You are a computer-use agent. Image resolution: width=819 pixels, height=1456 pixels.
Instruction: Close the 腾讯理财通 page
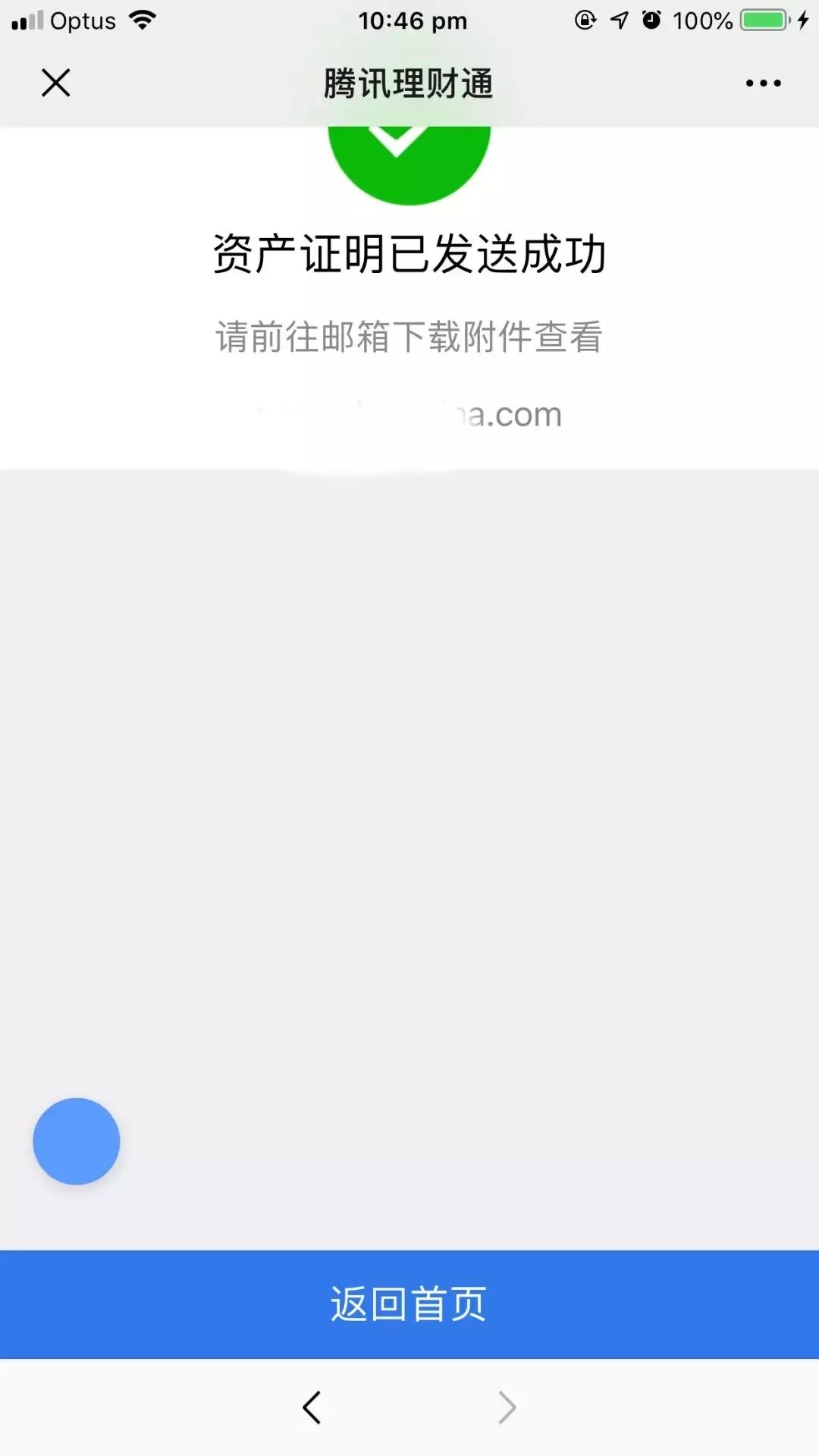point(55,83)
